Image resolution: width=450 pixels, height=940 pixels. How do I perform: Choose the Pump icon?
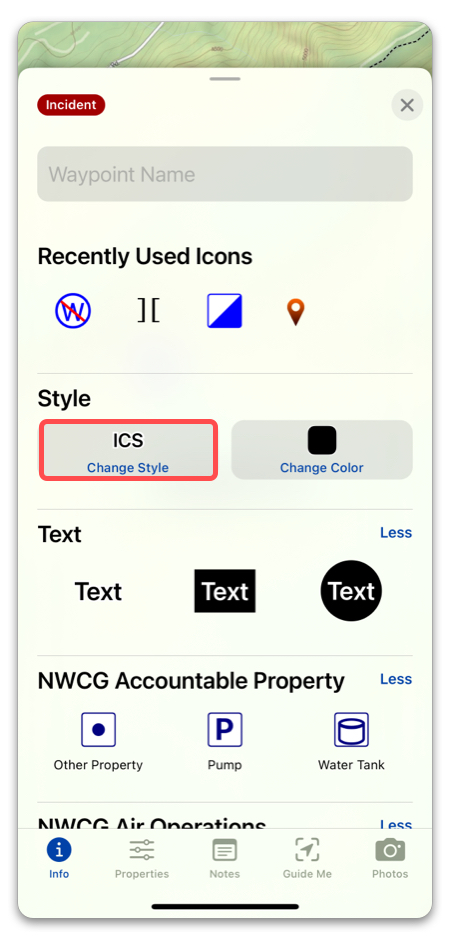[x=225, y=742]
